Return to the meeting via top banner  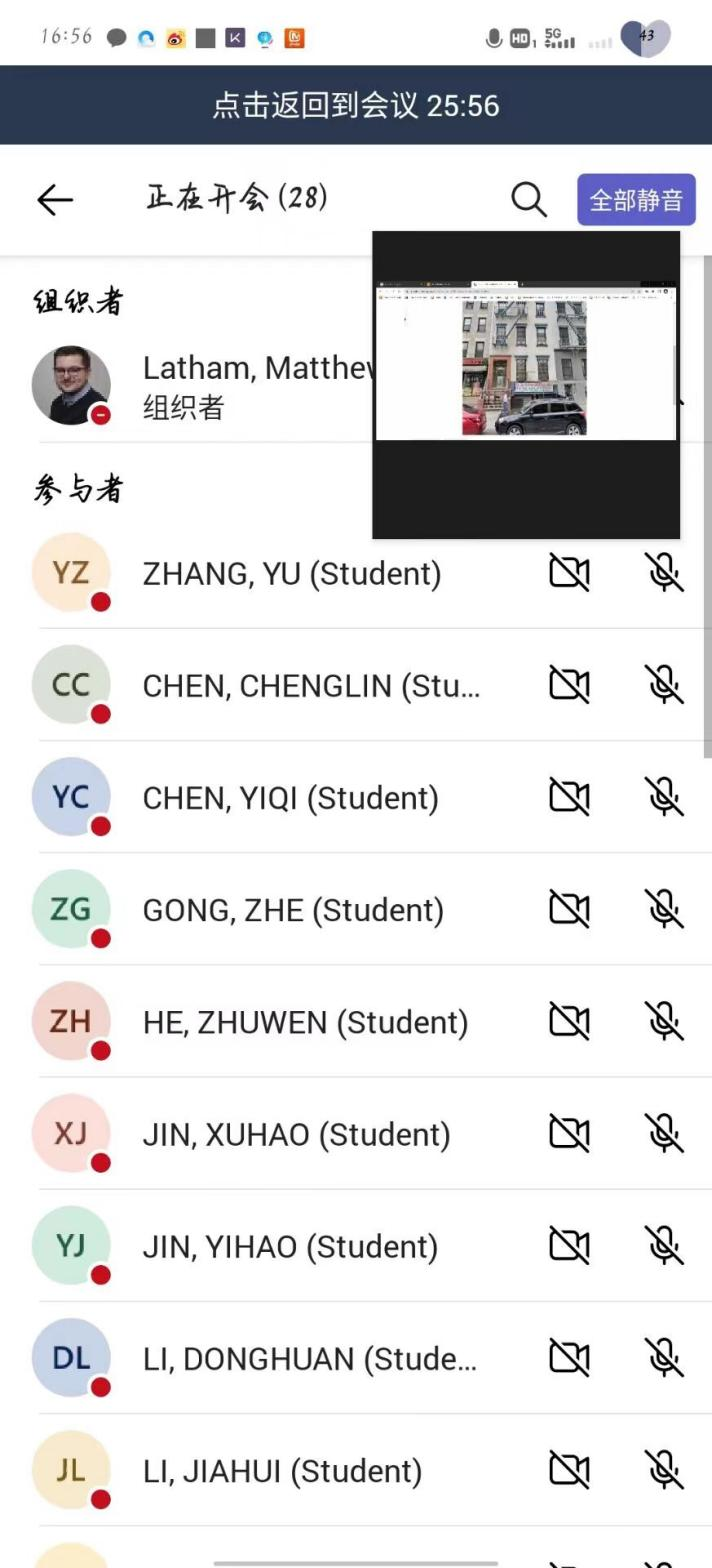tap(356, 105)
